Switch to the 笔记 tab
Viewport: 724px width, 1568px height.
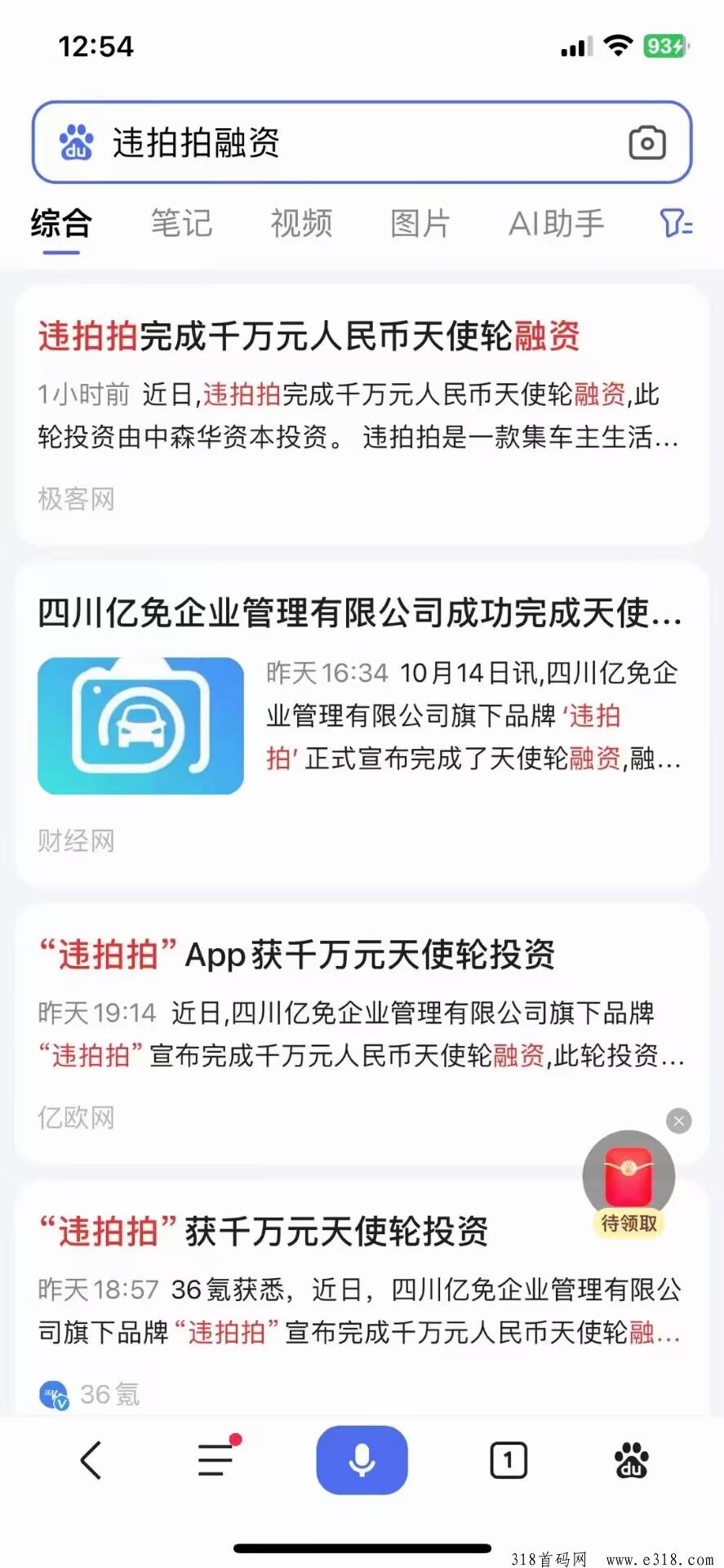click(x=181, y=223)
